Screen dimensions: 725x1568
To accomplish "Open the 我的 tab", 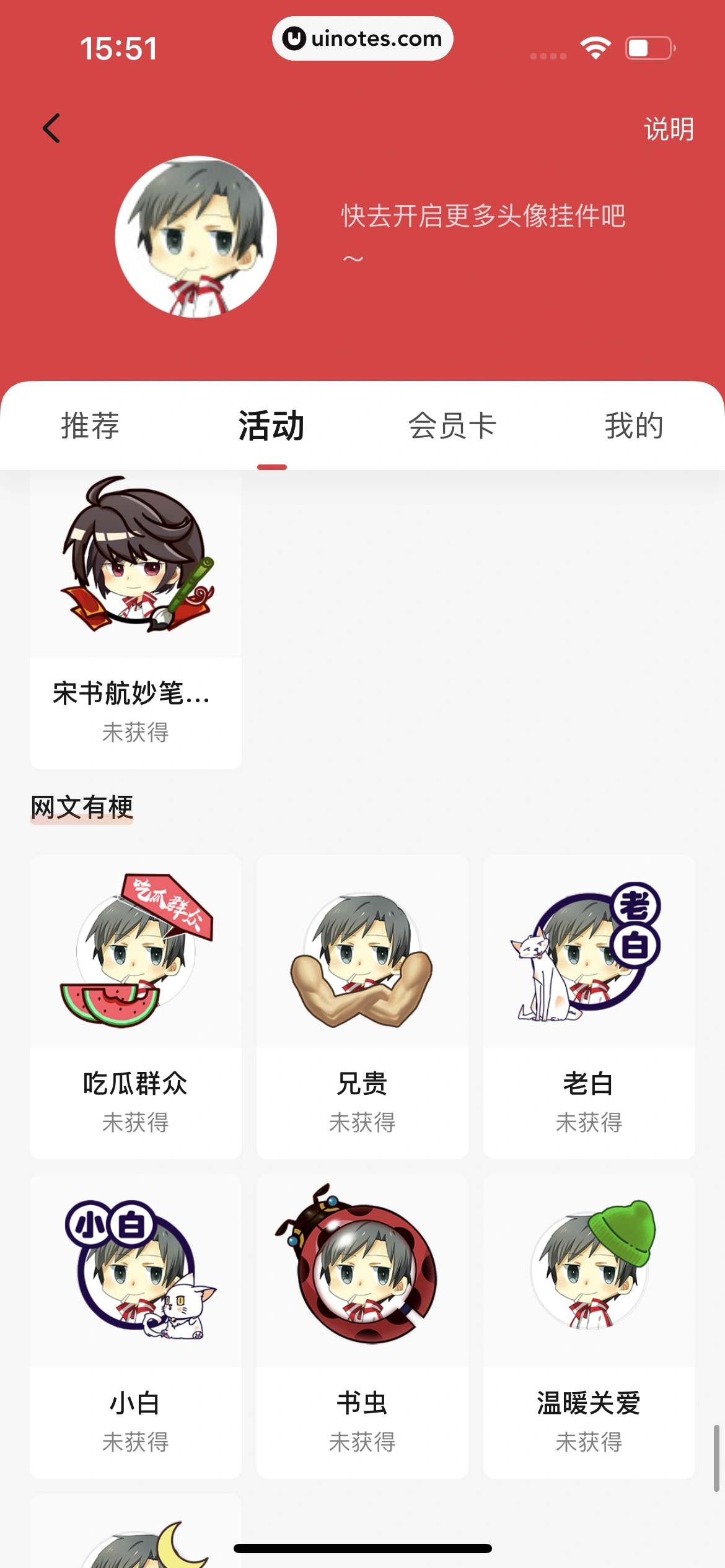I will 635,426.
